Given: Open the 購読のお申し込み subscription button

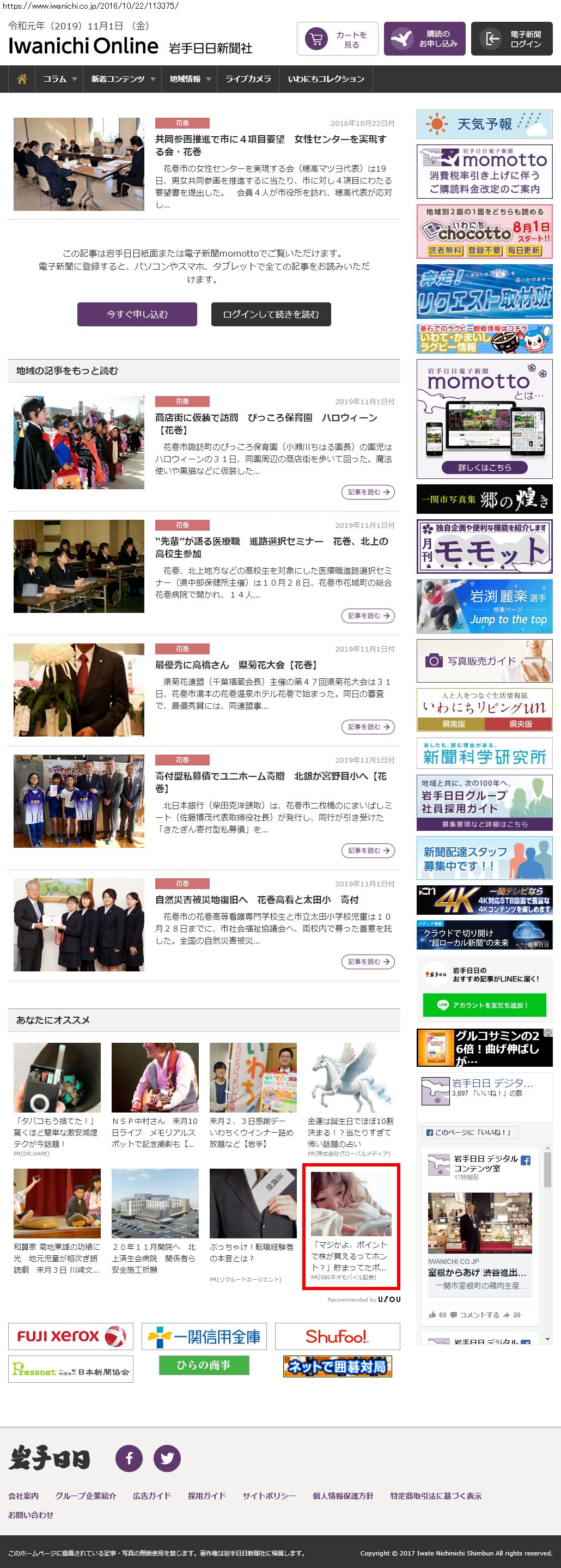Looking at the screenshot, I should [x=425, y=39].
